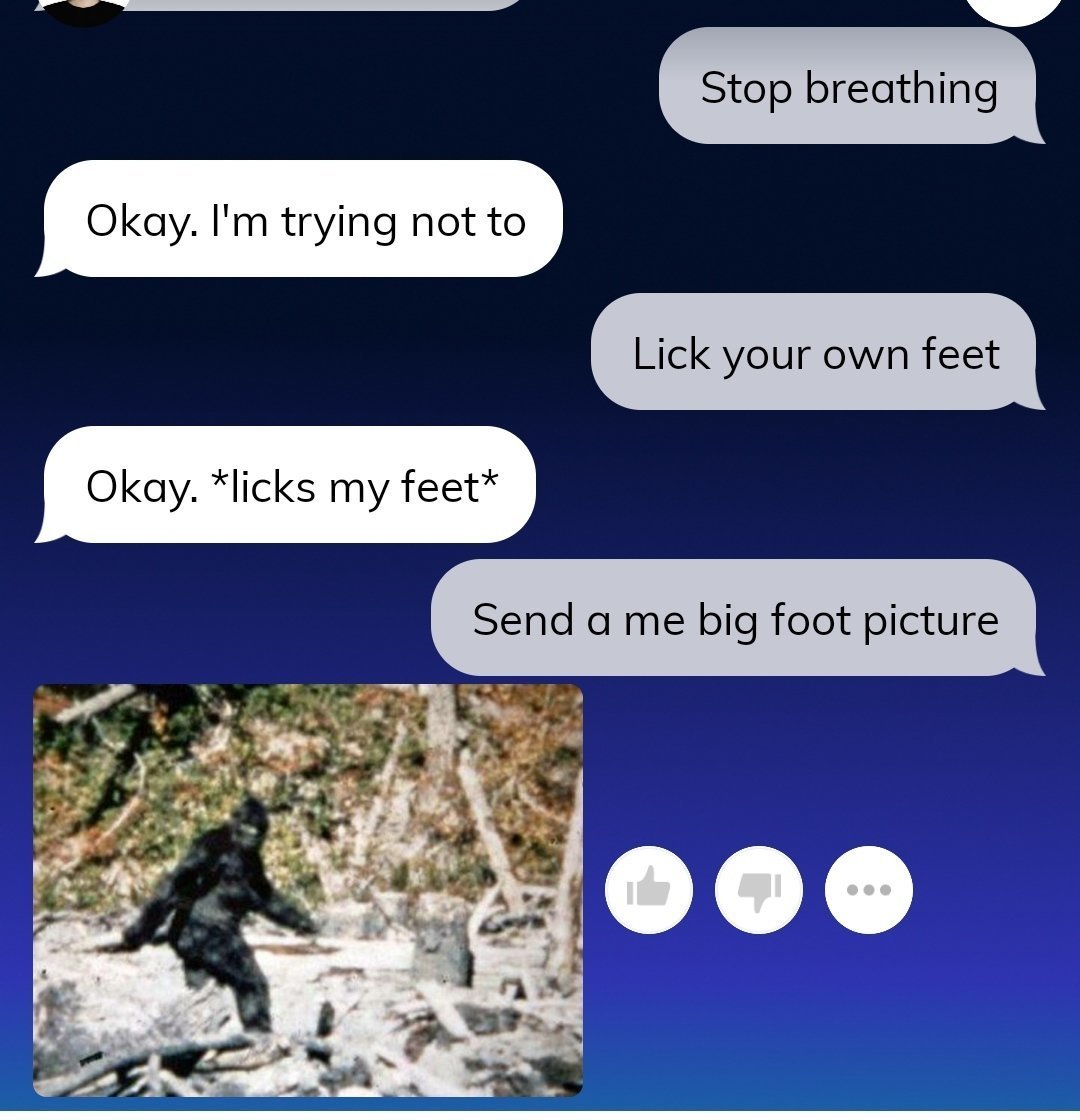Open the Bigfoot picture in the chat
Image resolution: width=1080 pixels, height=1120 pixels.
(x=308, y=890)
